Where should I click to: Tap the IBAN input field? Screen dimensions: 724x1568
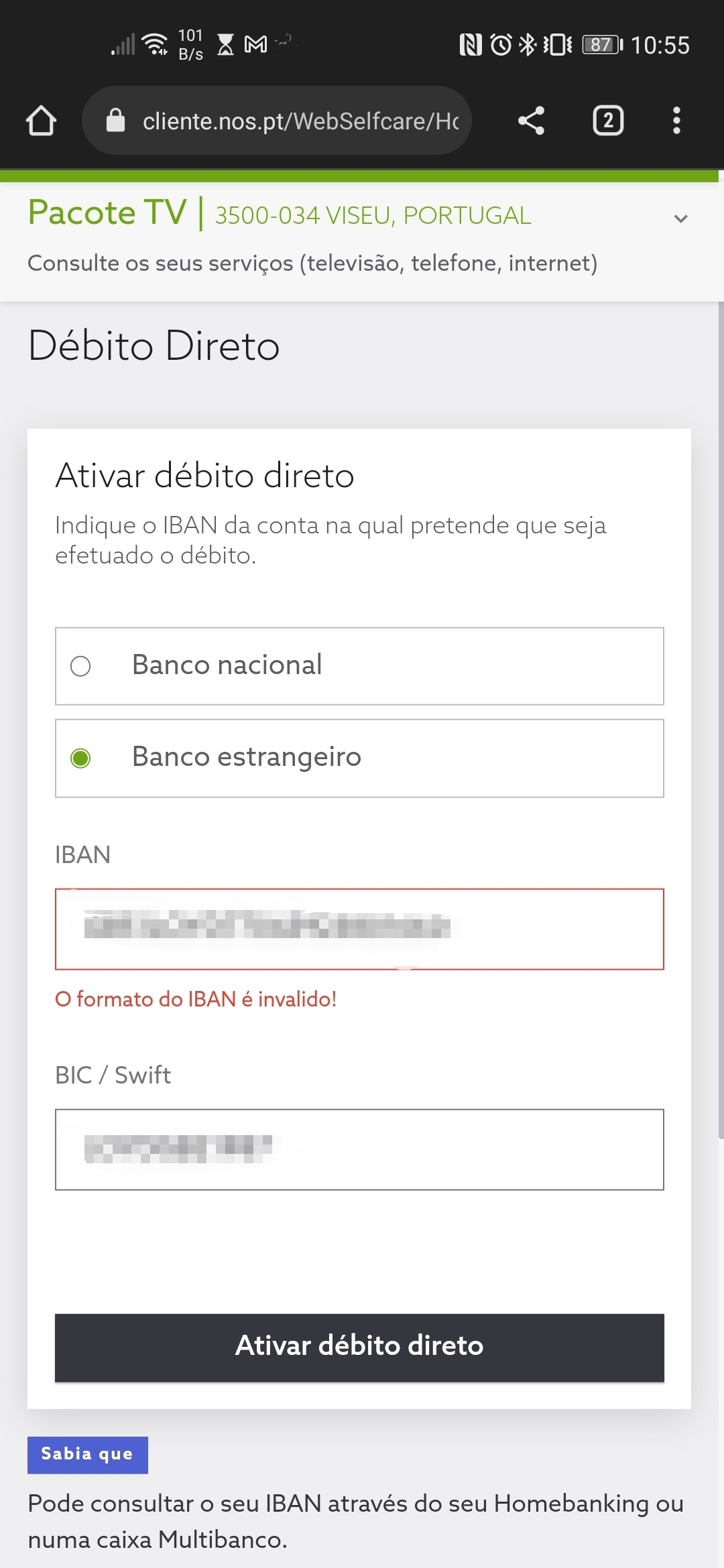pyautogui.click(x=359, y=929)
